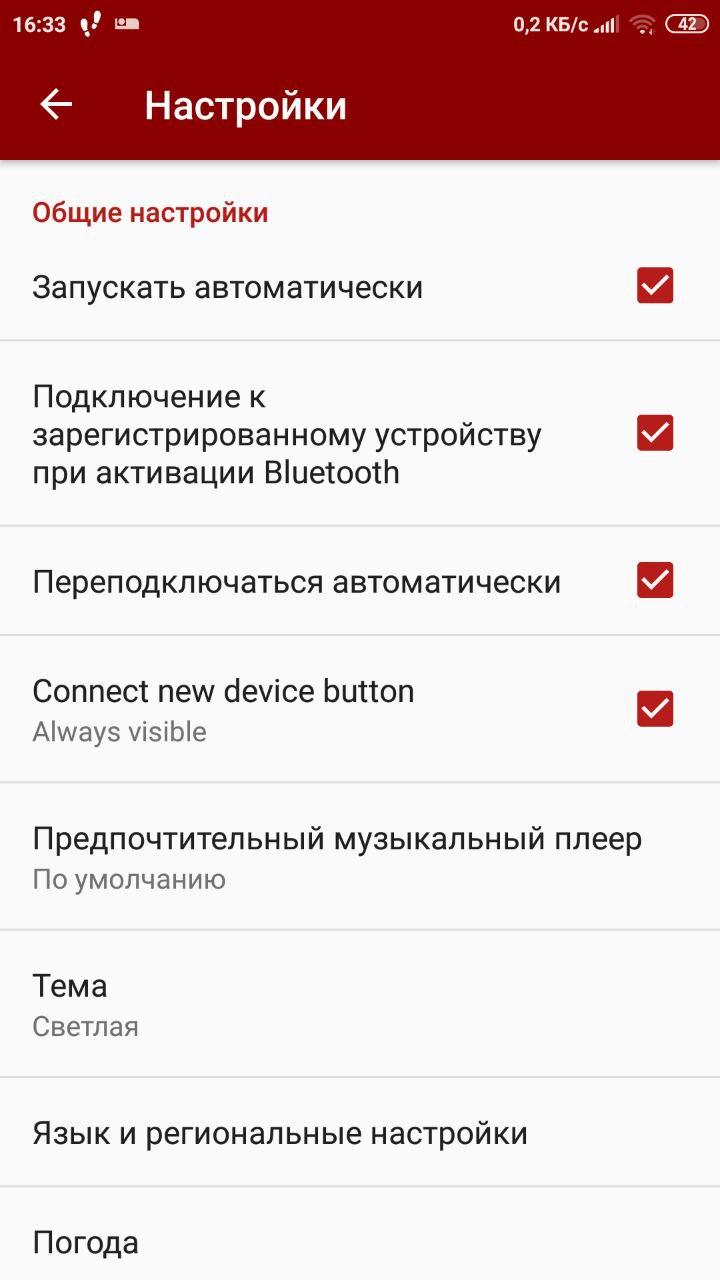Viewport: 720px width, 1280px height.
Task: Open the Погода settings row
Action: click(360, 1235)
